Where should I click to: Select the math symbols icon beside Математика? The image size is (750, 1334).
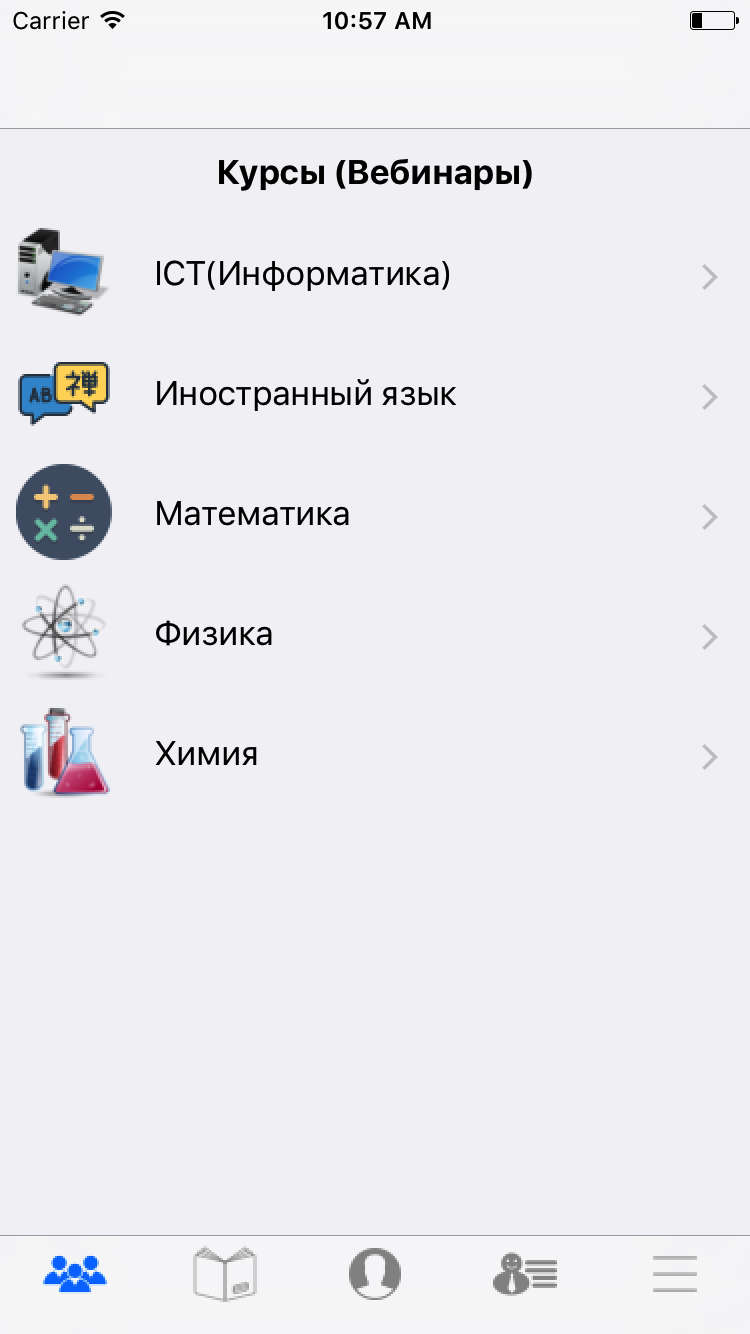pyautogui.click(x=63, y=511)
